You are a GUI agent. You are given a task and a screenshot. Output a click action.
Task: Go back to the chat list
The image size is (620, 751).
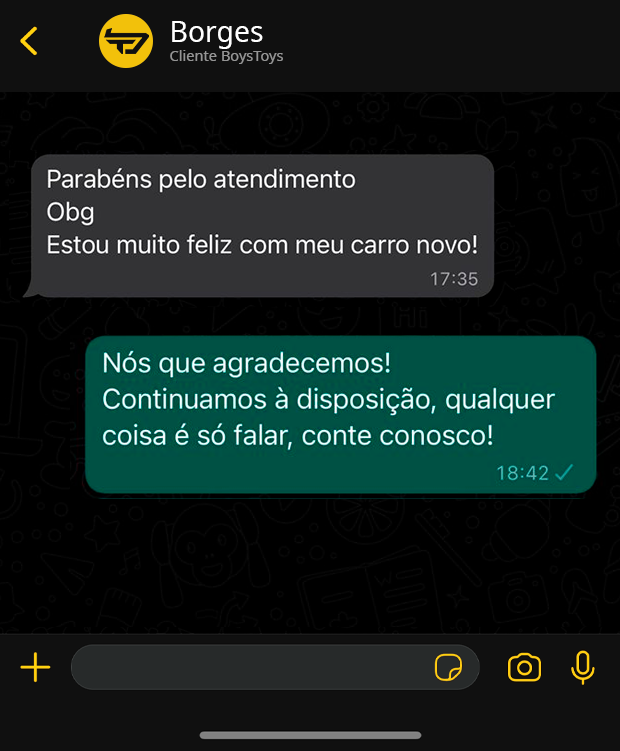pos(29,41)
